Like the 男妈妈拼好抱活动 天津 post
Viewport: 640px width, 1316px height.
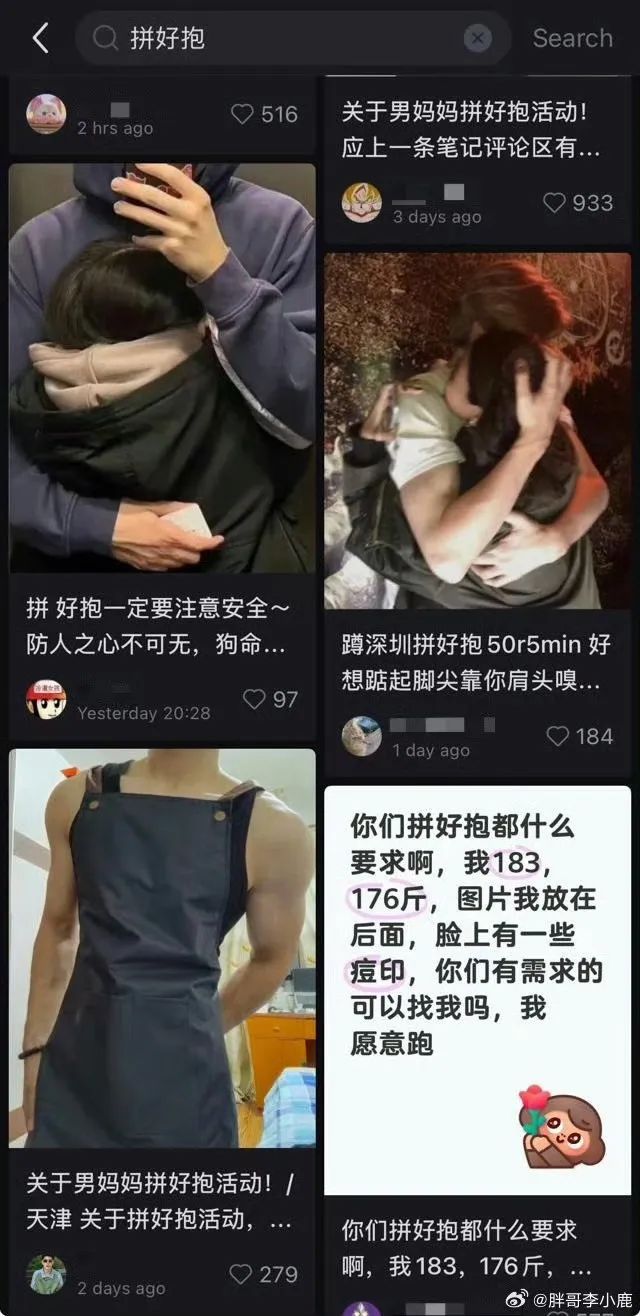click(x=240, y=1274)
